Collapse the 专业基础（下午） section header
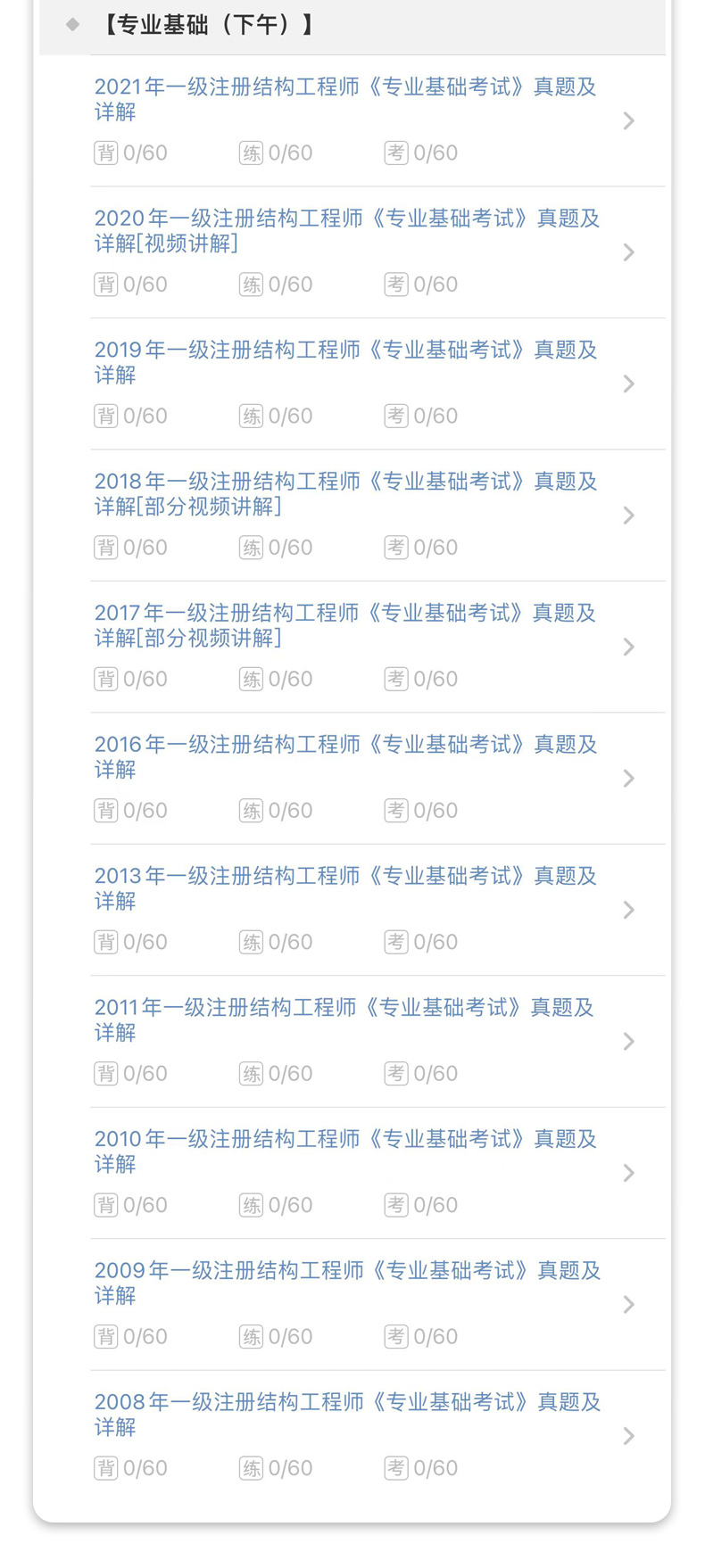This screenshot has height=1568, width=705. tap(352, 25)
